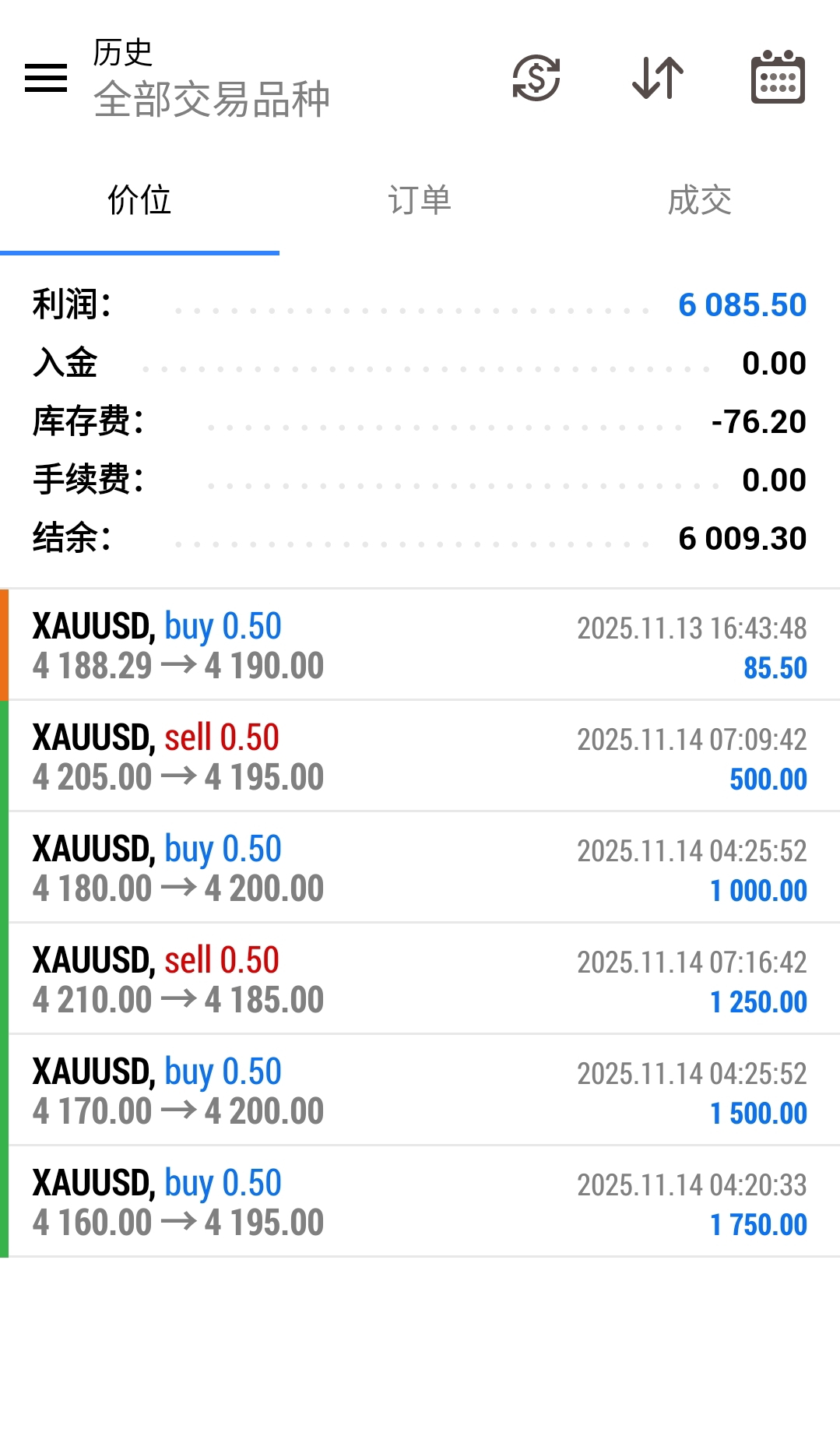Expand the XAUUSD buy trade with profit 85.50
840x1443 pixels.
(x=420, y=646)
